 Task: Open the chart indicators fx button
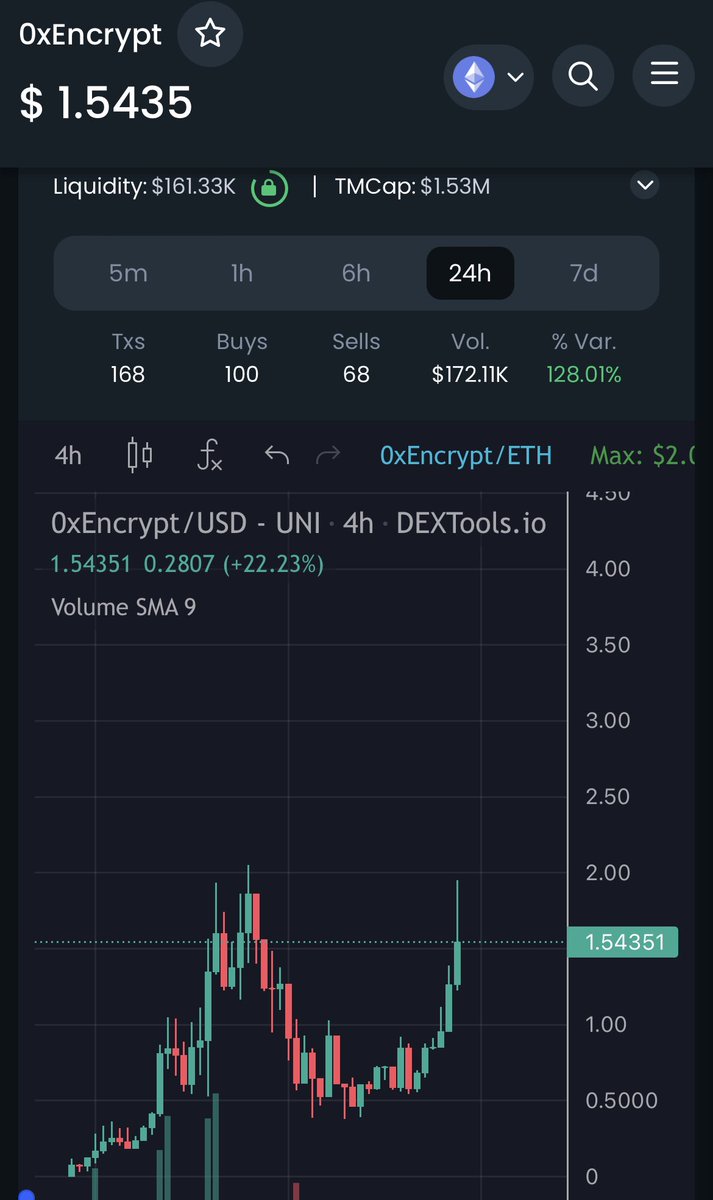(x=209, y=456)
